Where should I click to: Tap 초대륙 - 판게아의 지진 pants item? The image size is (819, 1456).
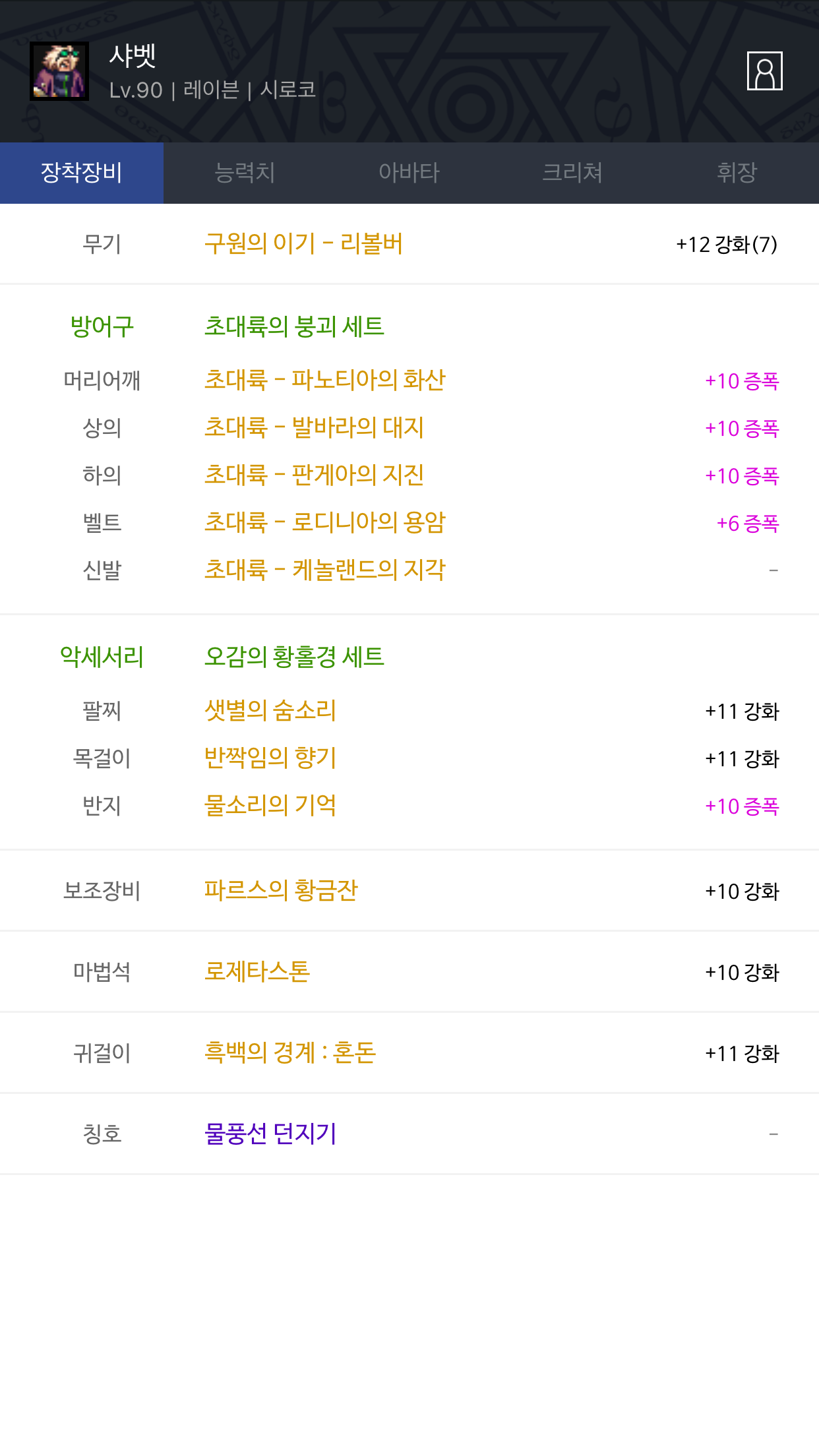click(x=314, y=475)
